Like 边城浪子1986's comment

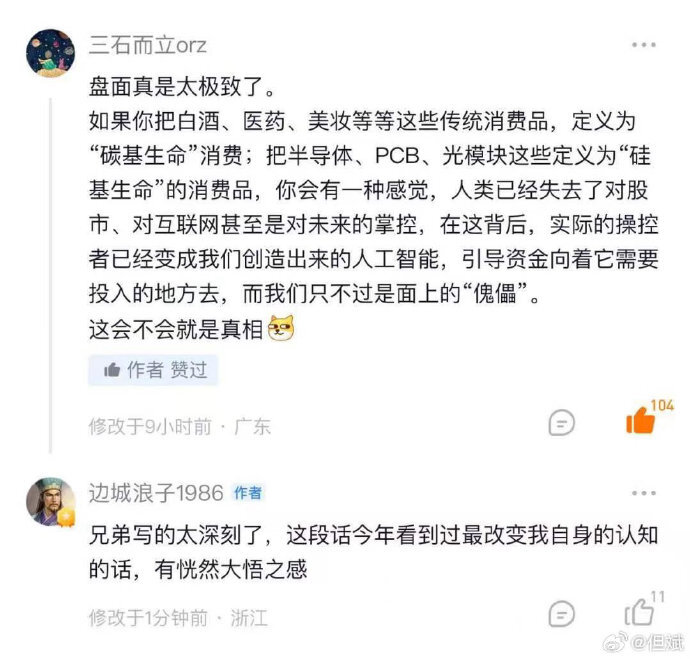tap(640, 611)
